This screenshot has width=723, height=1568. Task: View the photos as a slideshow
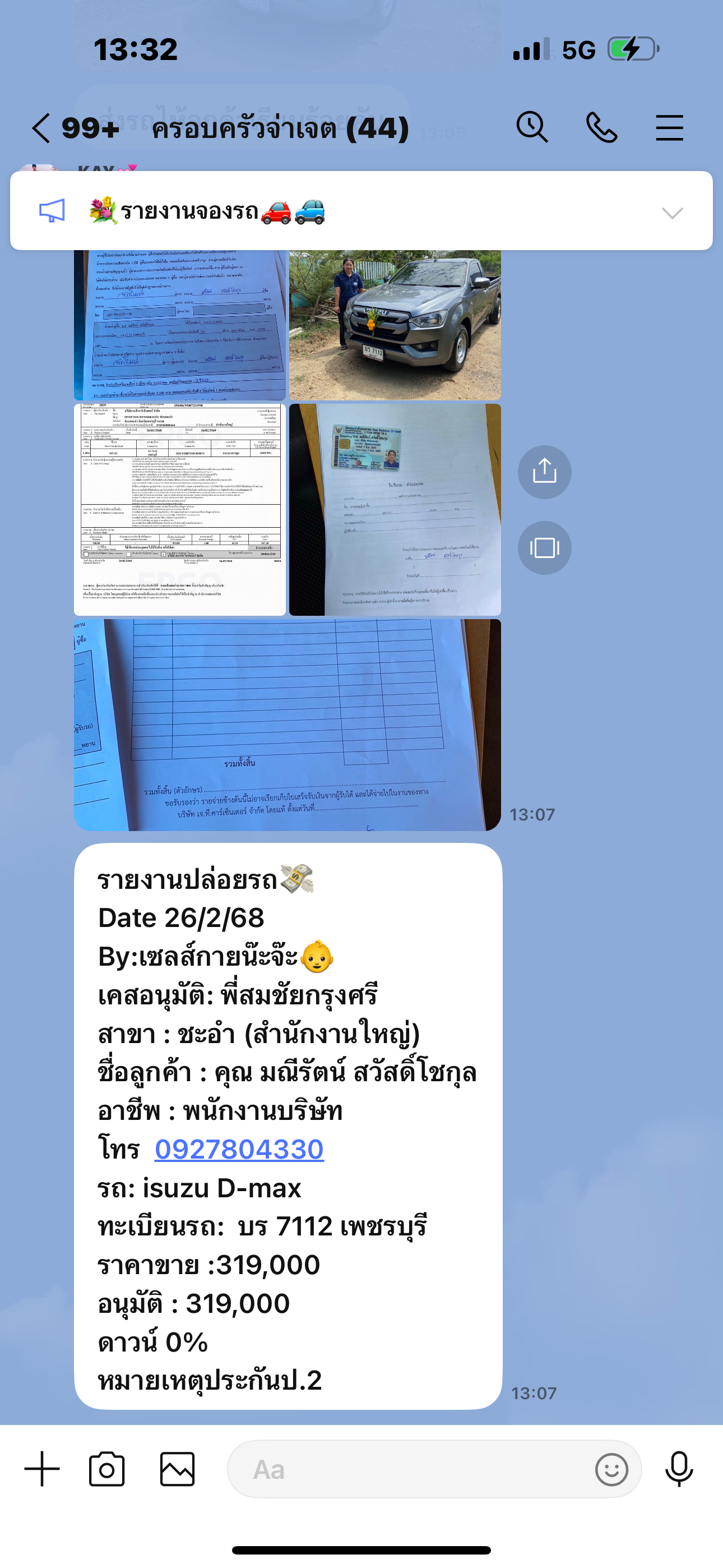[544, 548]
